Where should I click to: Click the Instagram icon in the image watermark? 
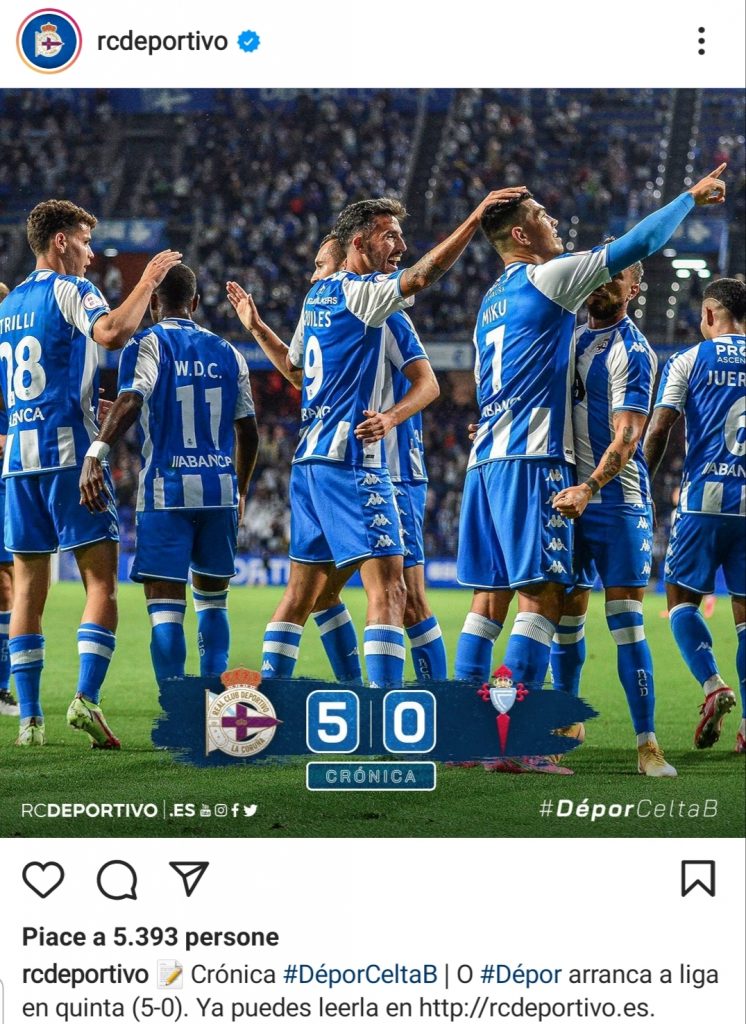221,810
